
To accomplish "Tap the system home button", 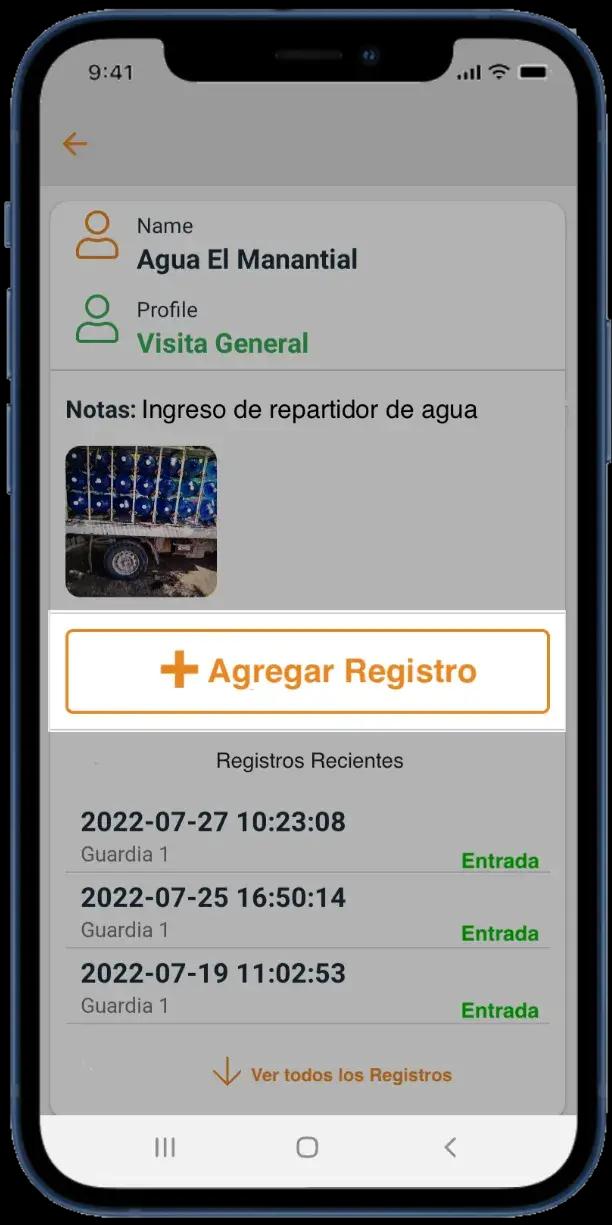I will click(307, 1147).
